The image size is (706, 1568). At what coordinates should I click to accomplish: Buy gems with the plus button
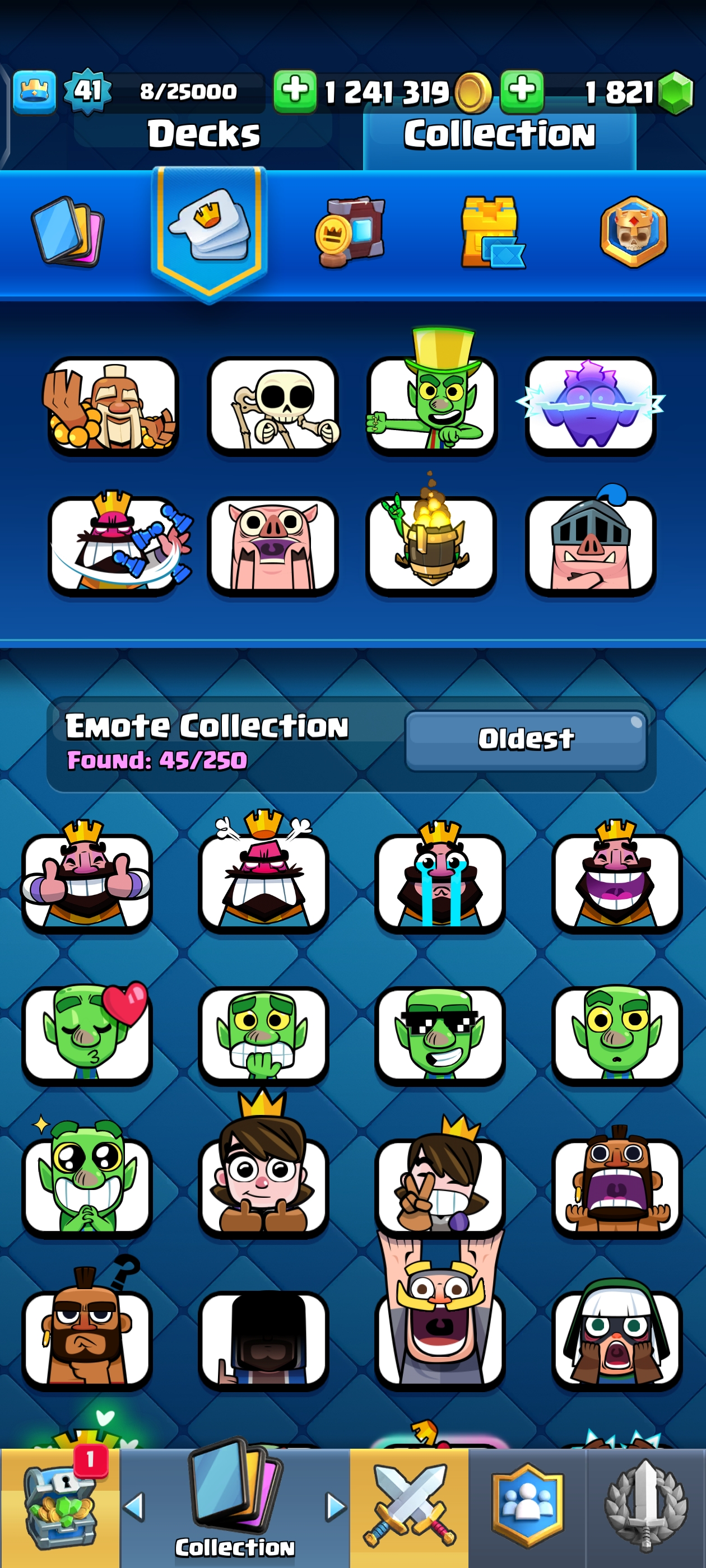522,91
